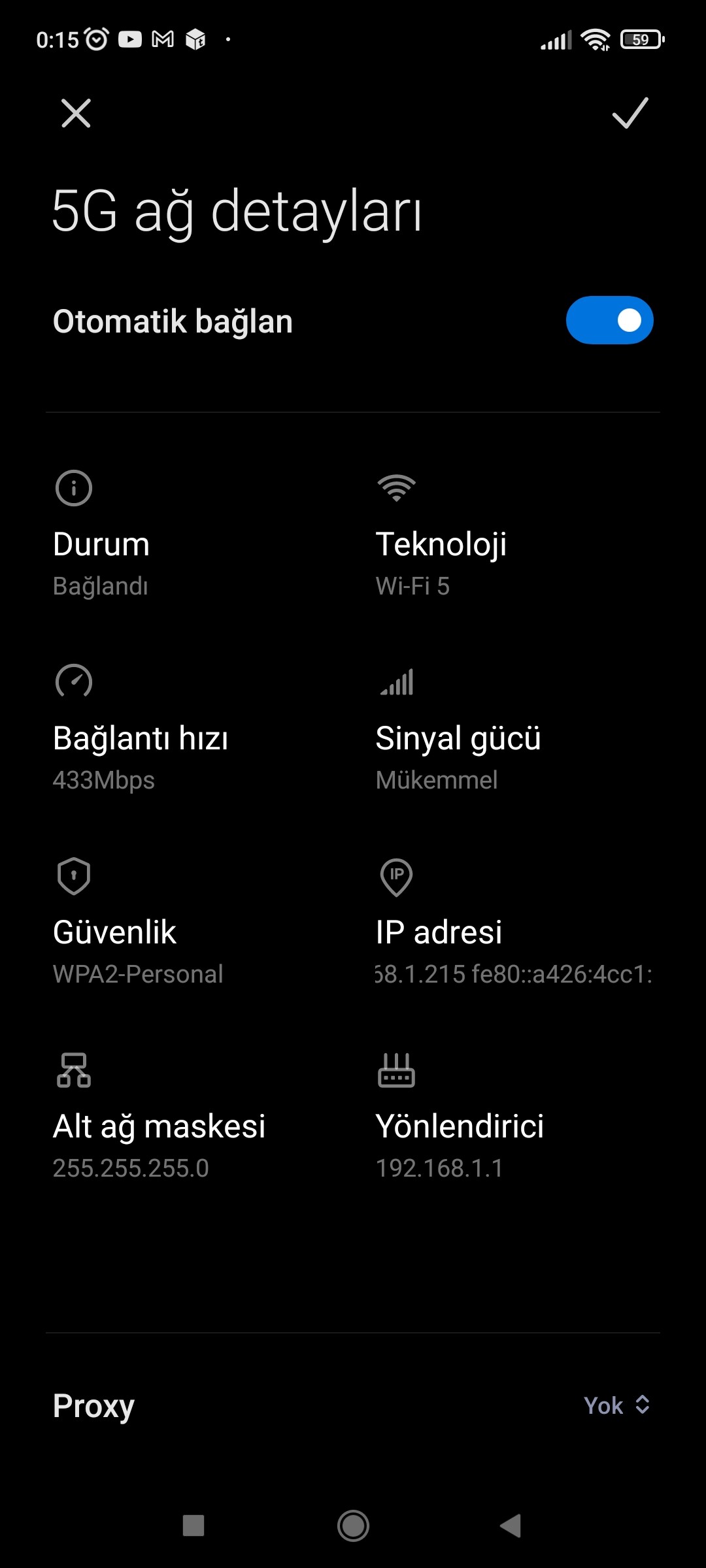Open the Proxy dropdown set to Yok
The width and height of the screenshot is (706, 1568).
(x=617, y=1405)
